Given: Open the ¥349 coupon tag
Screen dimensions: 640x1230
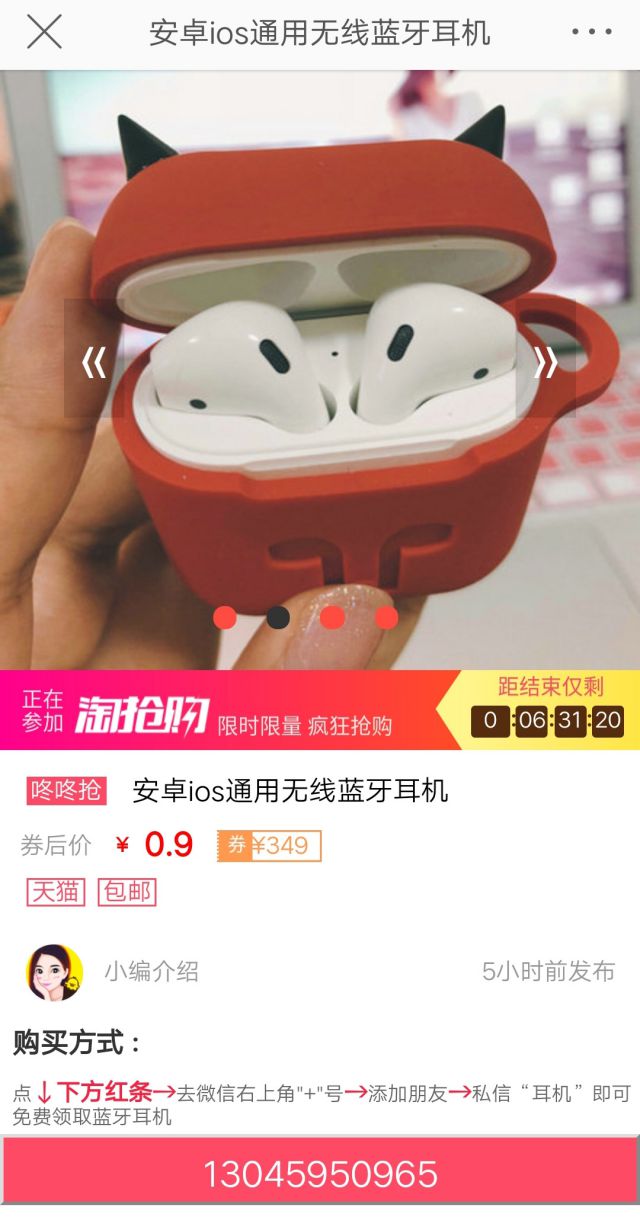Looking at the screenshot, I should (269, 845).
